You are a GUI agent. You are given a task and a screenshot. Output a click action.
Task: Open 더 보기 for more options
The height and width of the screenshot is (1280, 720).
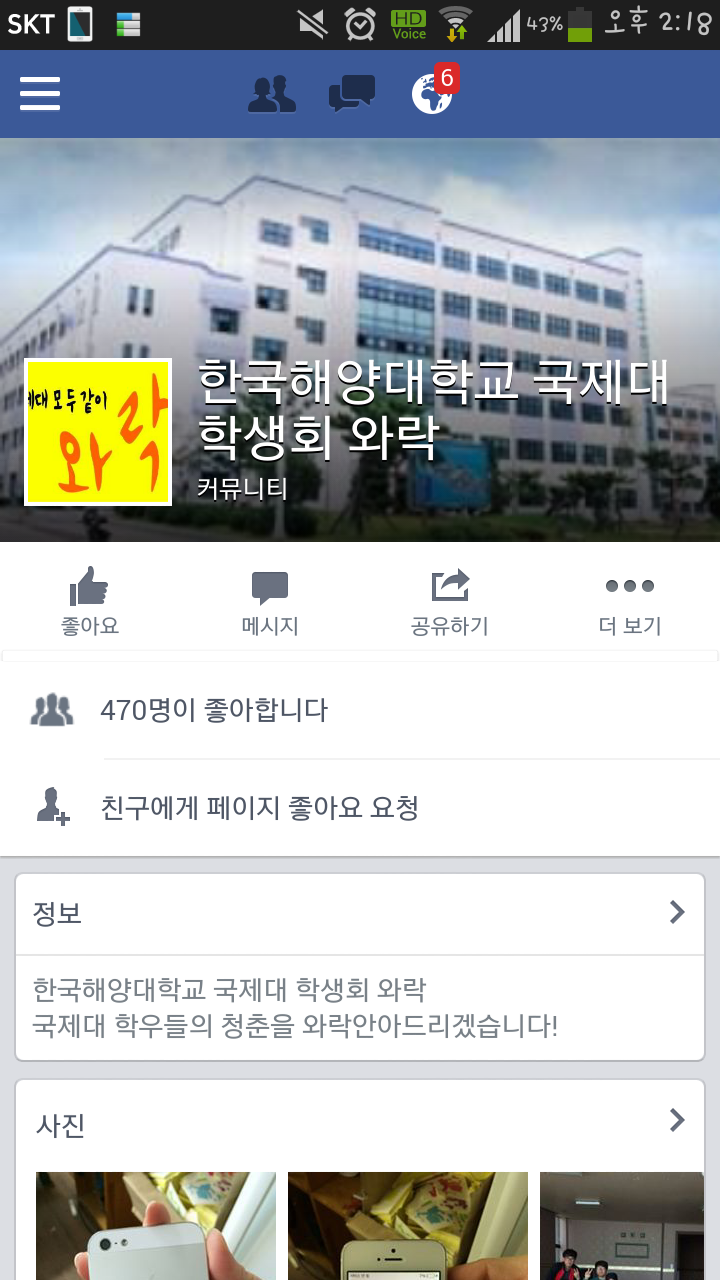630,601
